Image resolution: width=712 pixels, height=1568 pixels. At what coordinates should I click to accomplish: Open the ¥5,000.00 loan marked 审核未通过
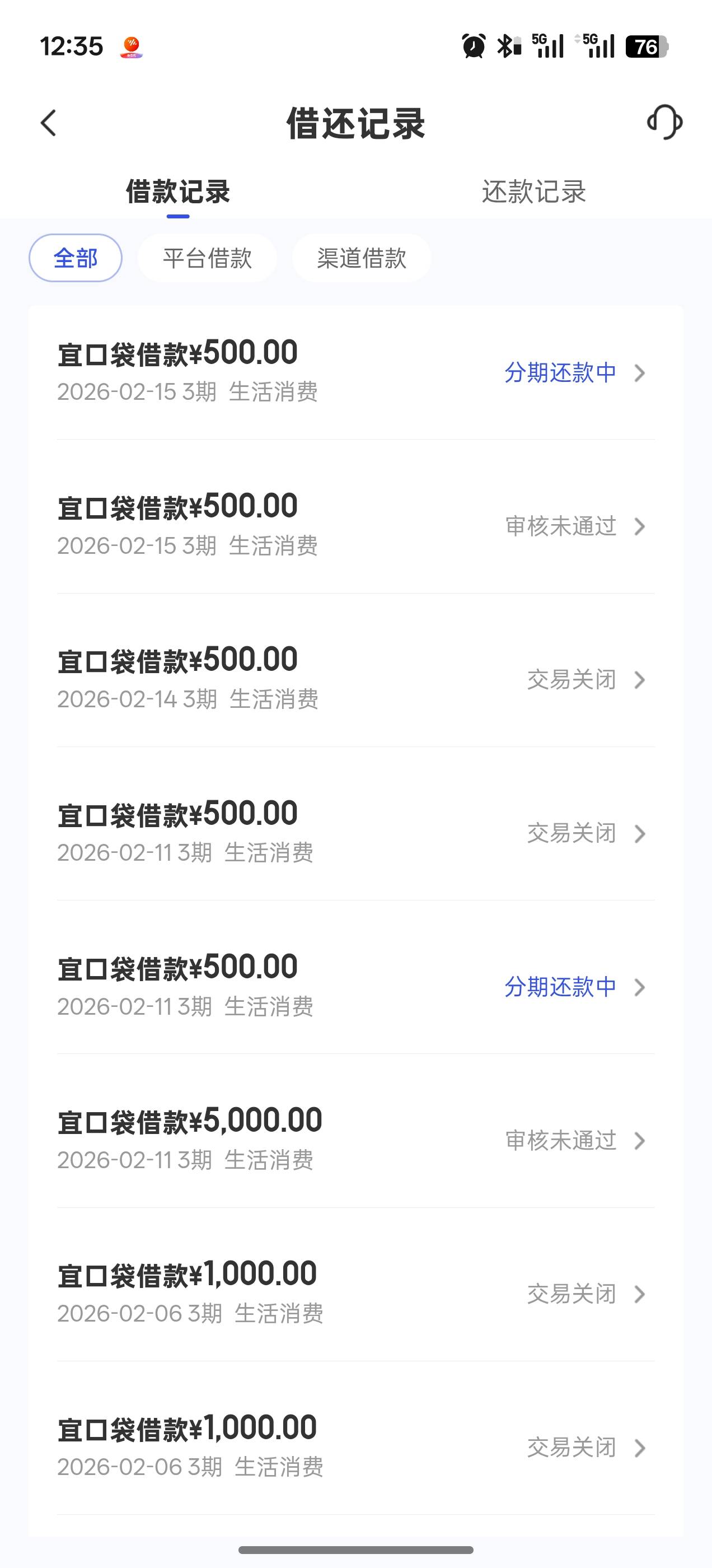pos(355,1139)
